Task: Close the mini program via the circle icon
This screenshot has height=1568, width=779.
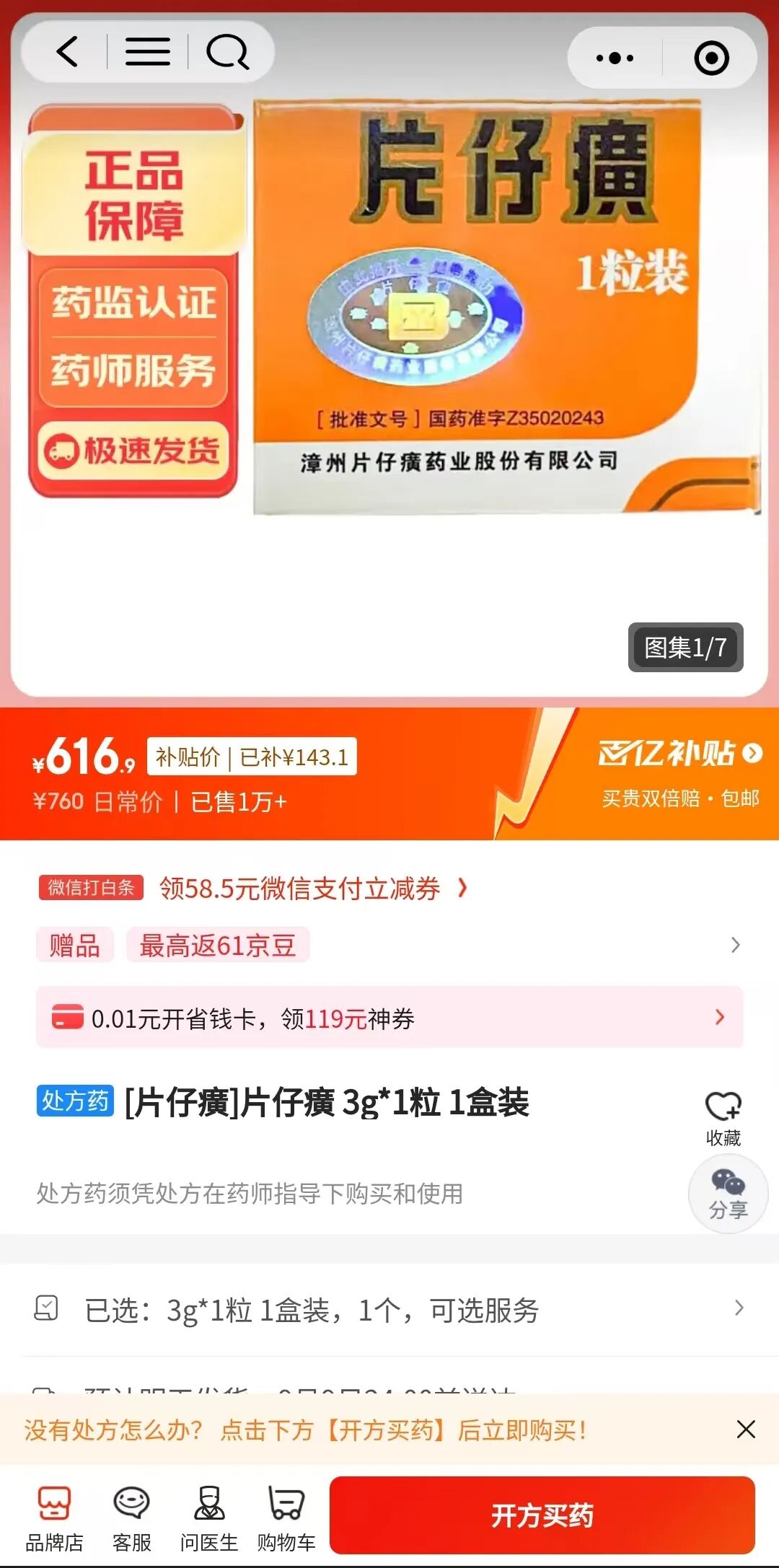Action: tap(711, 58)
